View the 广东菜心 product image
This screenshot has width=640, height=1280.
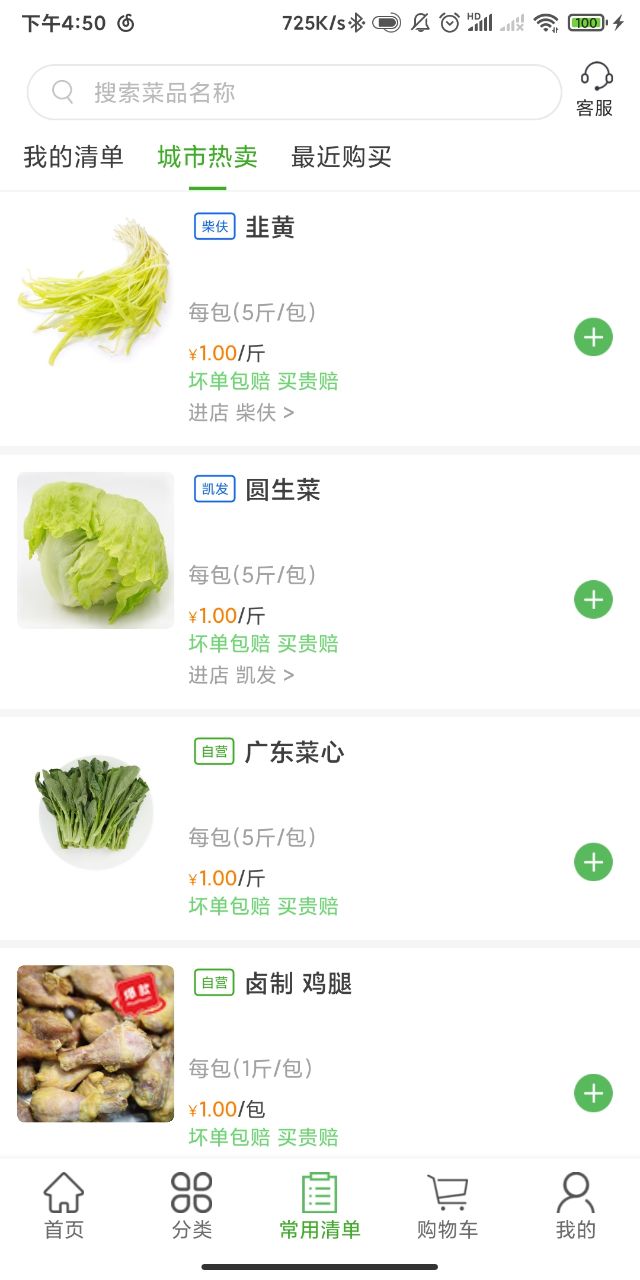pos(95,811)
